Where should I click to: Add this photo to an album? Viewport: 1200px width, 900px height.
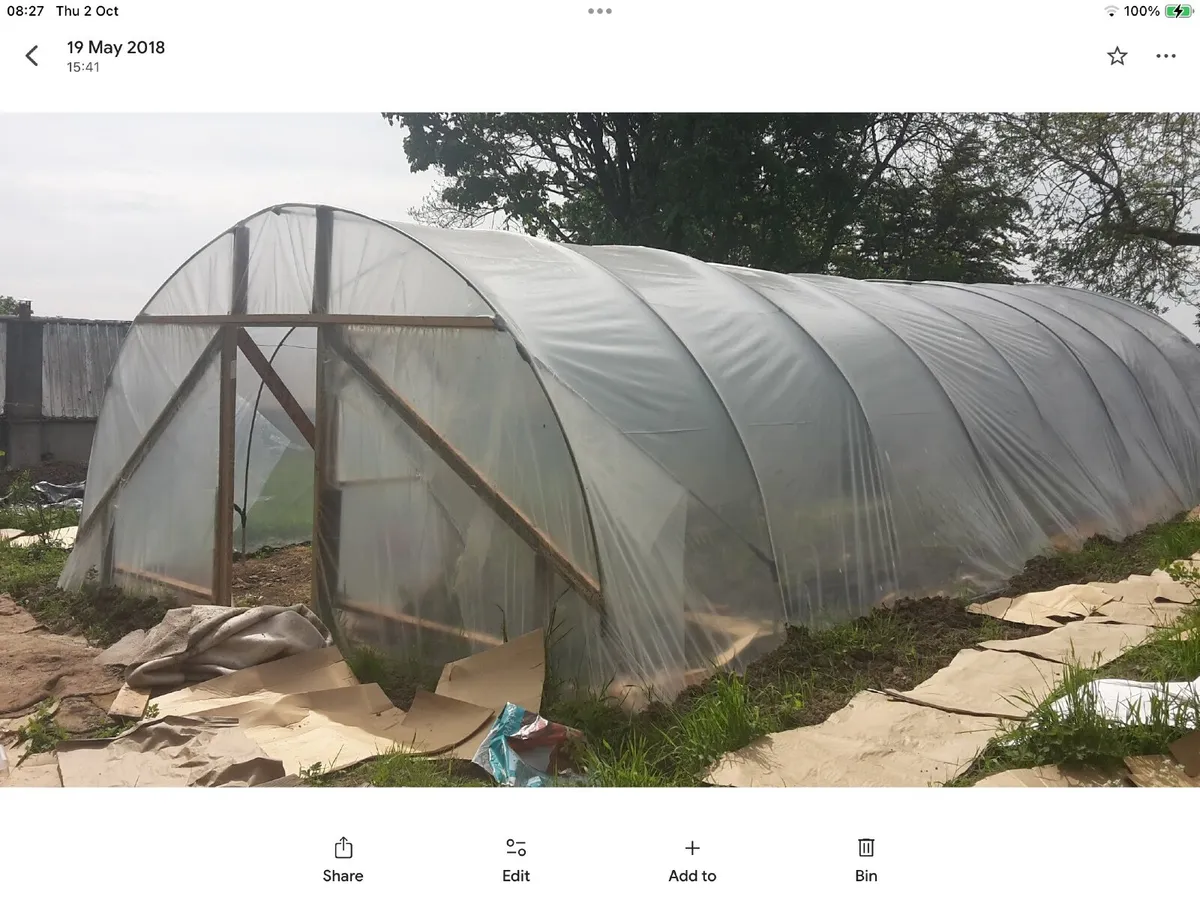click(x=692, y=859)
